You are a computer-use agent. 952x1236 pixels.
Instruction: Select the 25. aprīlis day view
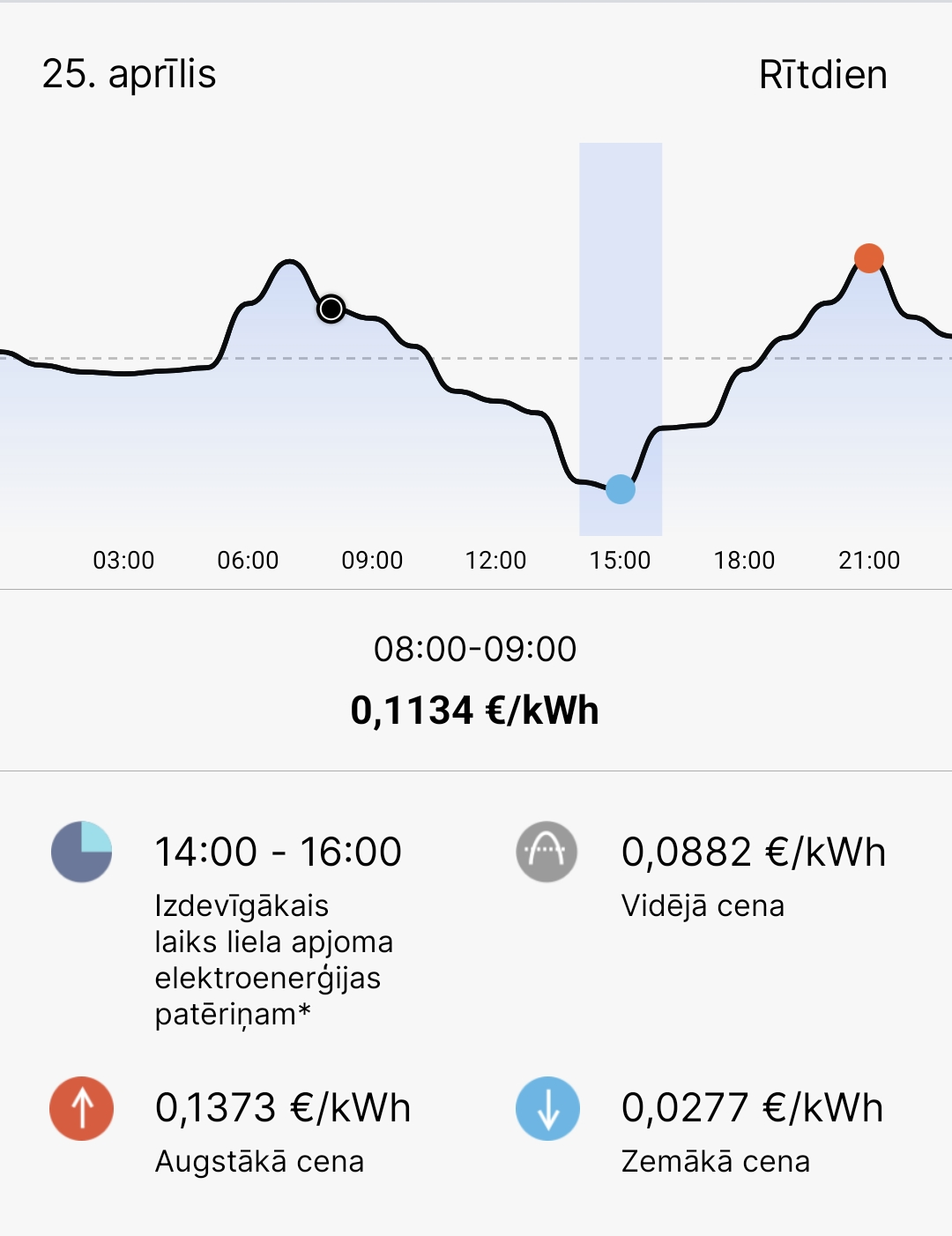coord(129,74)
